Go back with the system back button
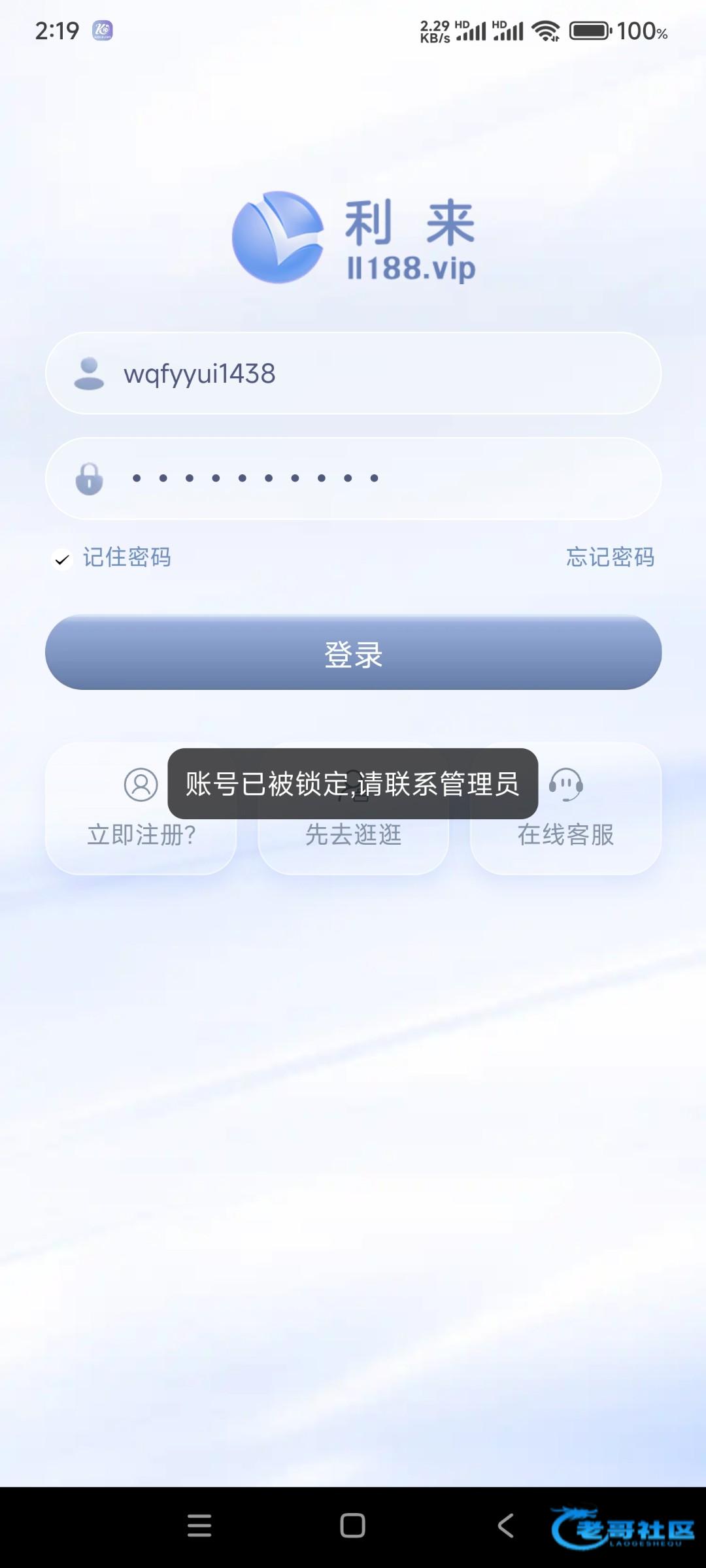 click(x=505, y=1526)
